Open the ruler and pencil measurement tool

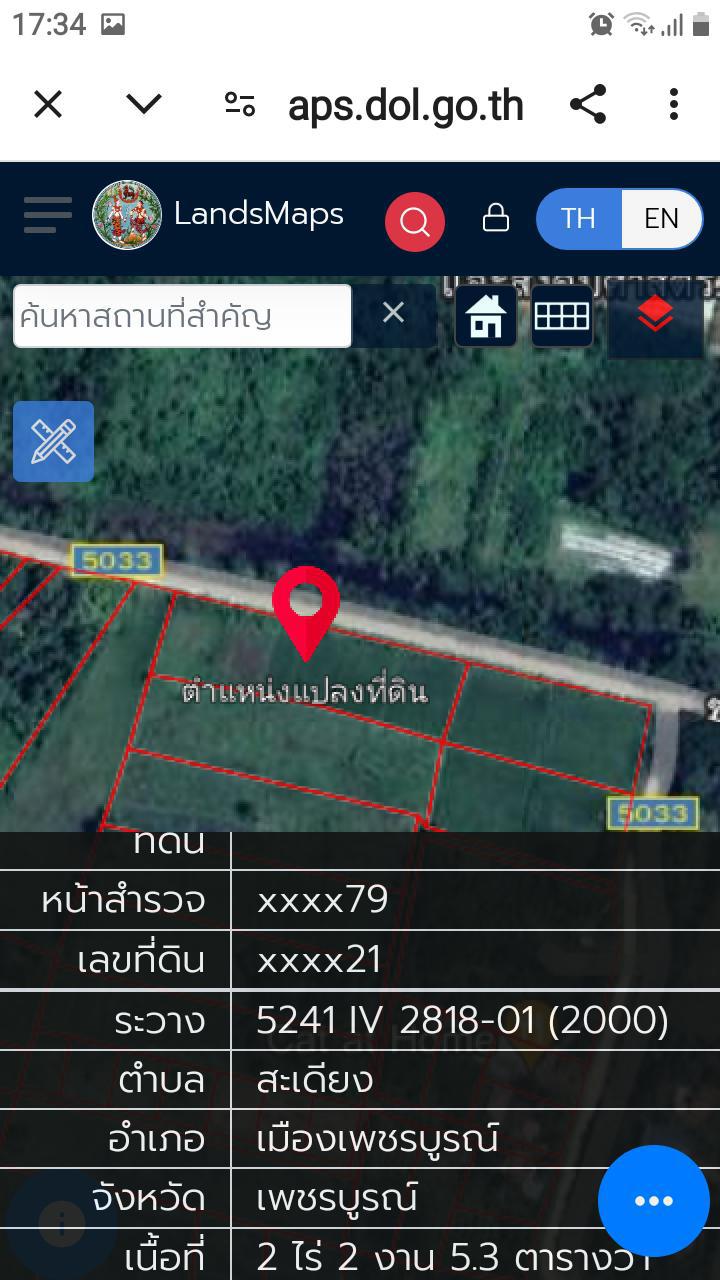coord(54,441)
